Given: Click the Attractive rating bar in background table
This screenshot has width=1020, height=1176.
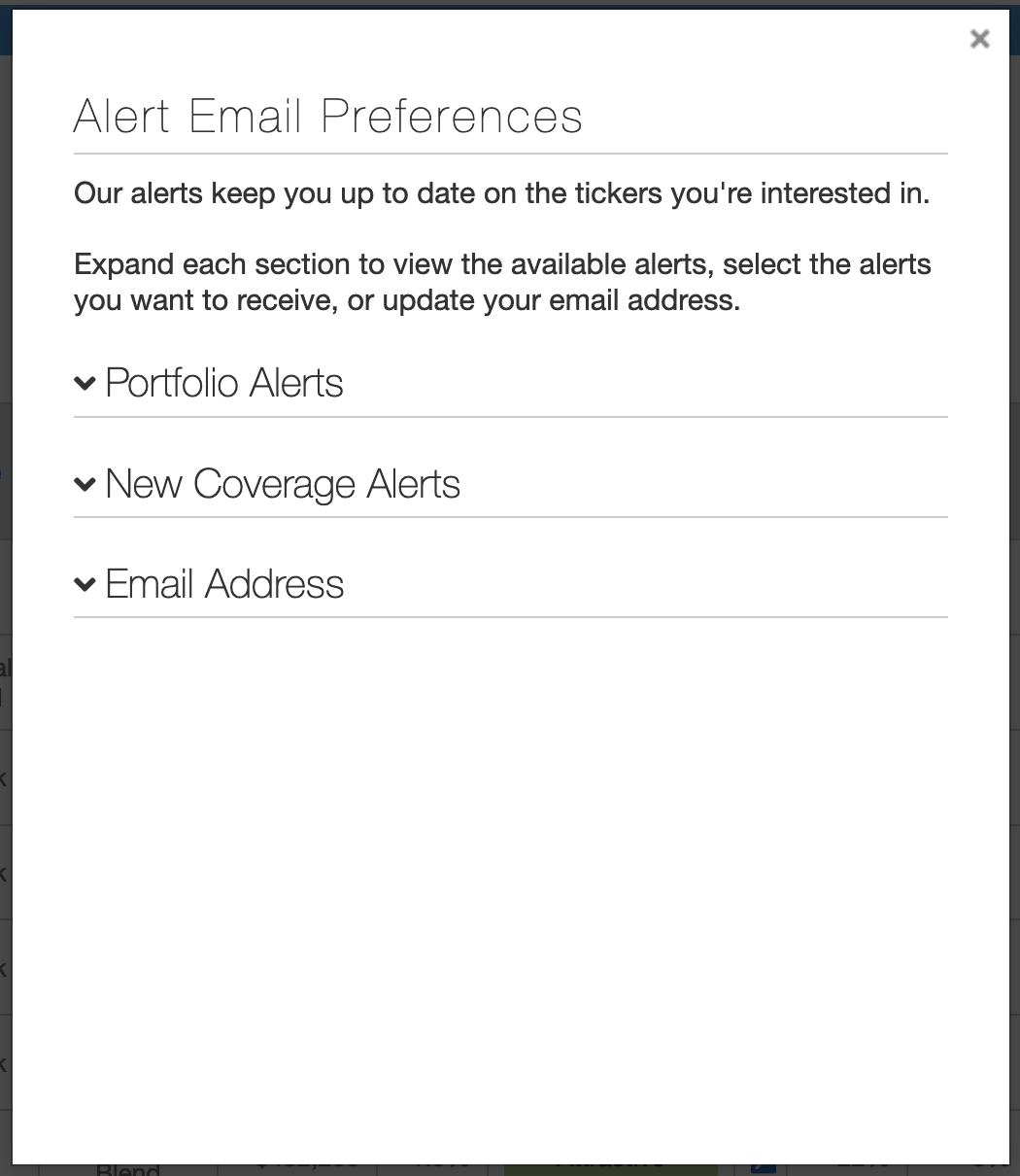Looking at the screenshot, I should (610, 1166).
